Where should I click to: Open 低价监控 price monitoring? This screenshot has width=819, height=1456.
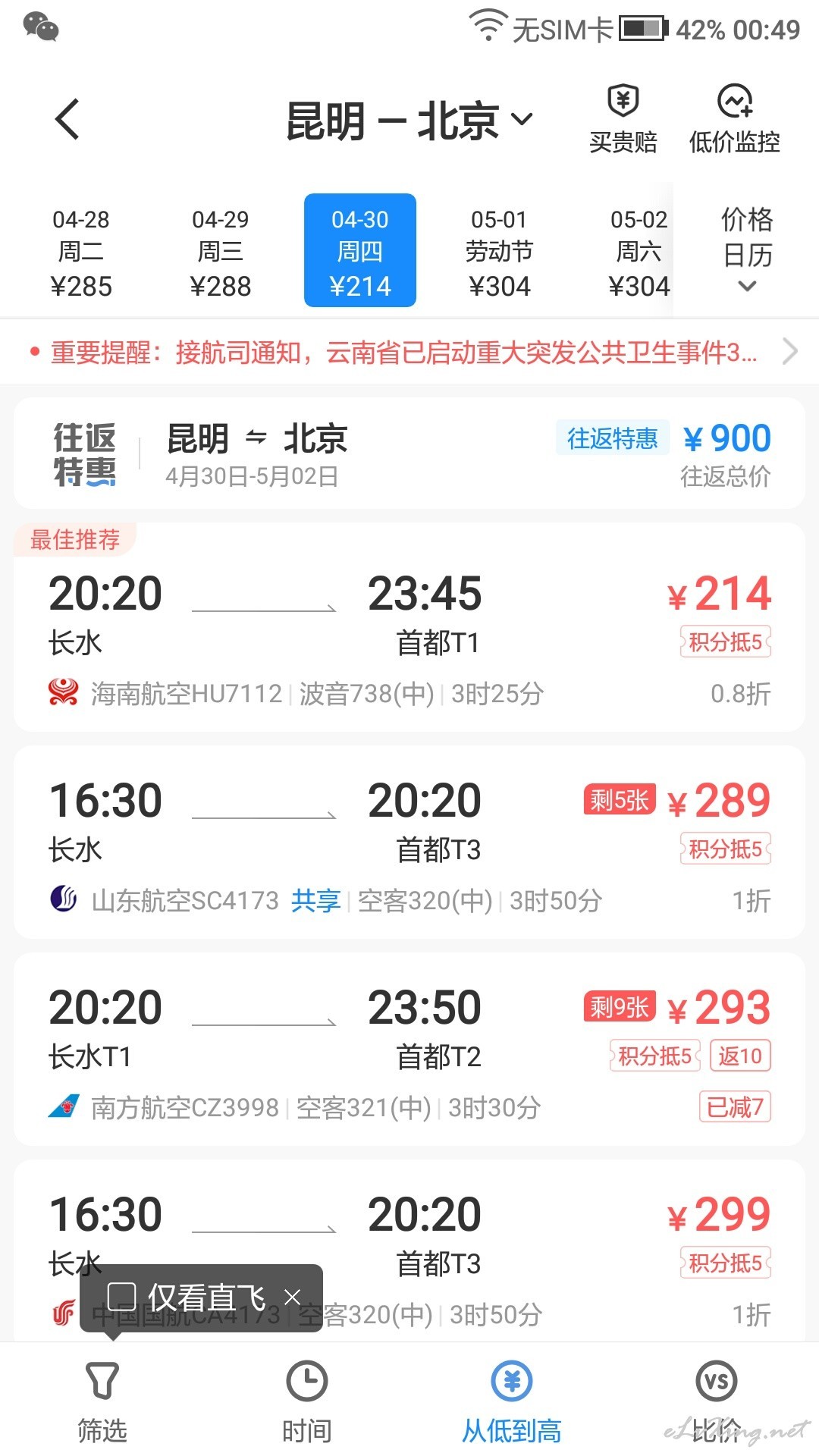[x=734, y=120]
